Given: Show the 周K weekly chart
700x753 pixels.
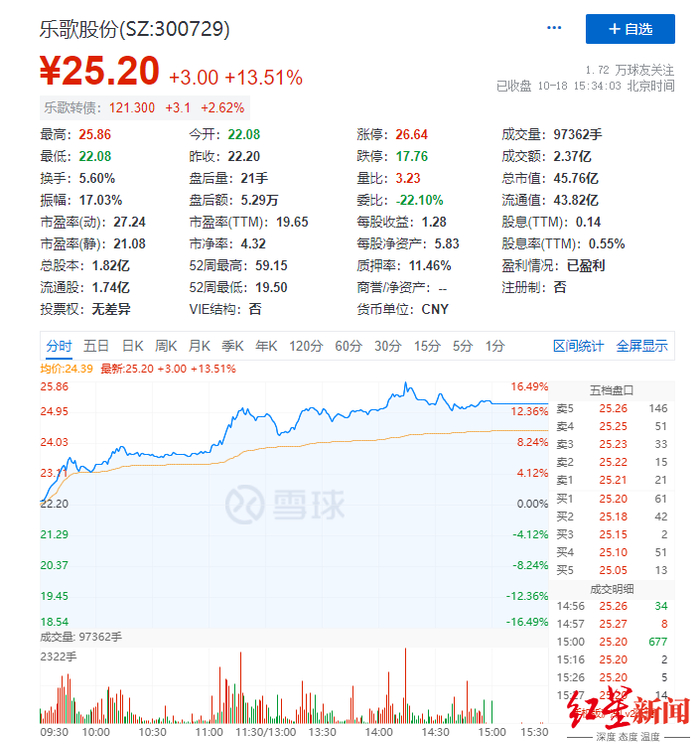Looking at the screenshot, I should click(166, 346).
